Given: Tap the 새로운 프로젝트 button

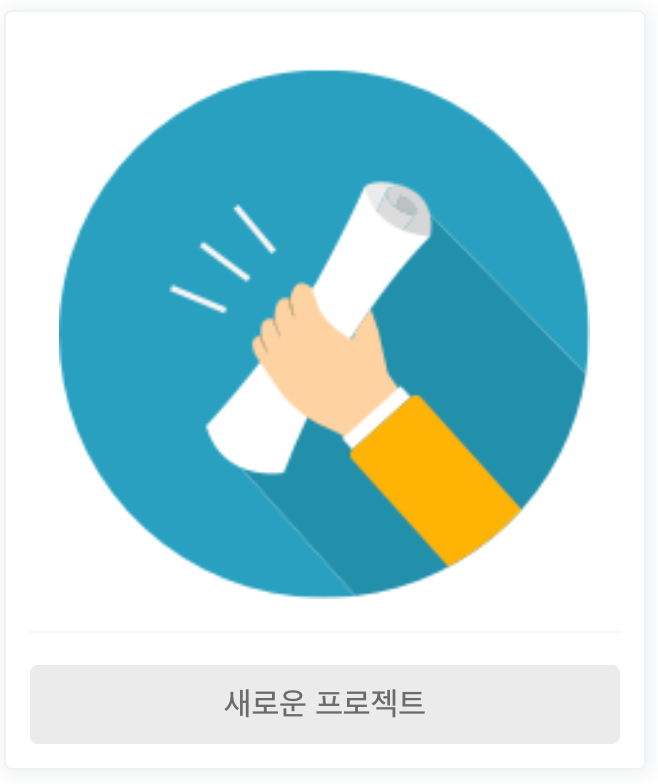Looking at the screenshot, I should click(325, 704).
